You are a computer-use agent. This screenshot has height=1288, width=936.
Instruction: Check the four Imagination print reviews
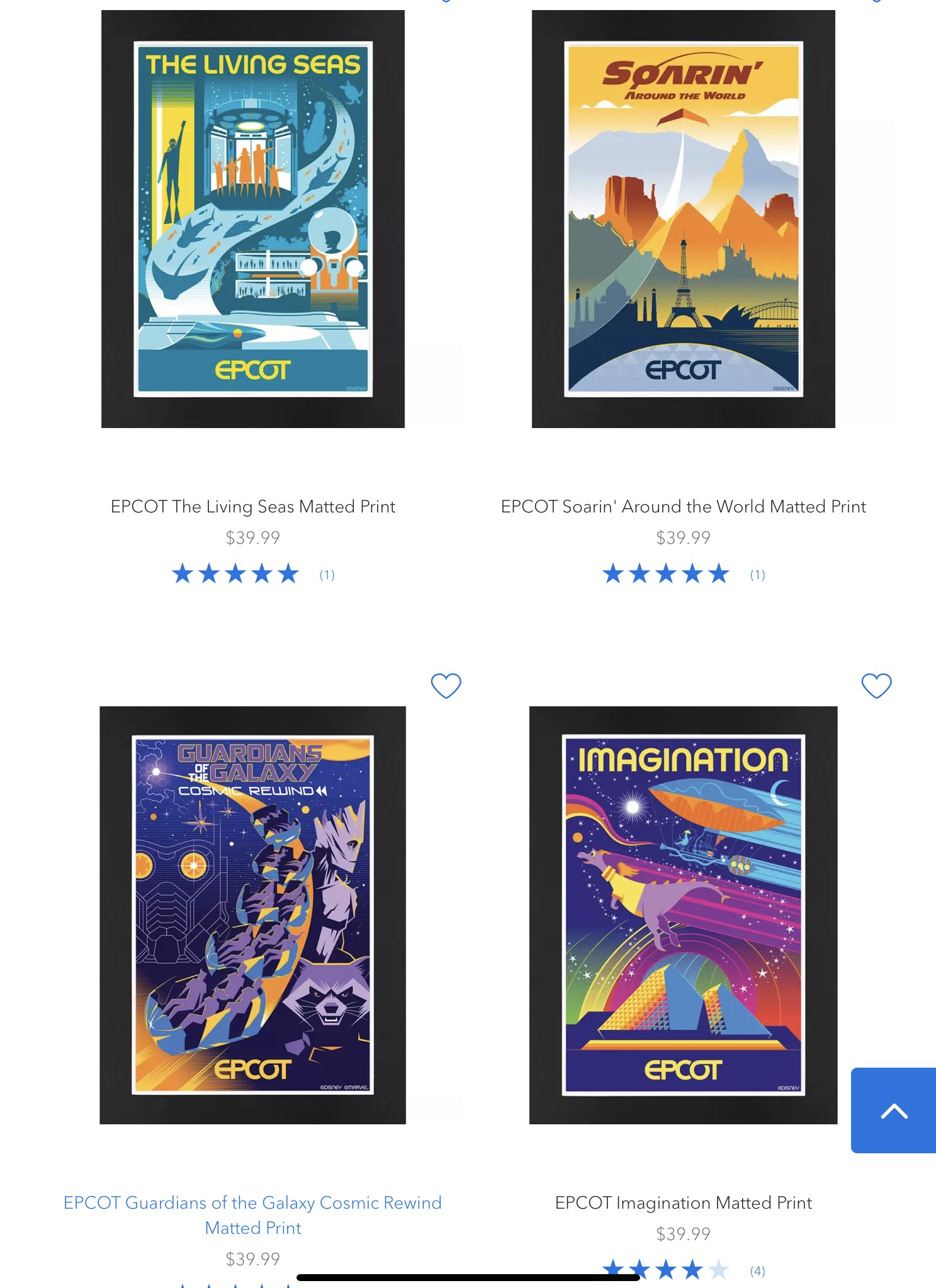tap(757, 1271)
